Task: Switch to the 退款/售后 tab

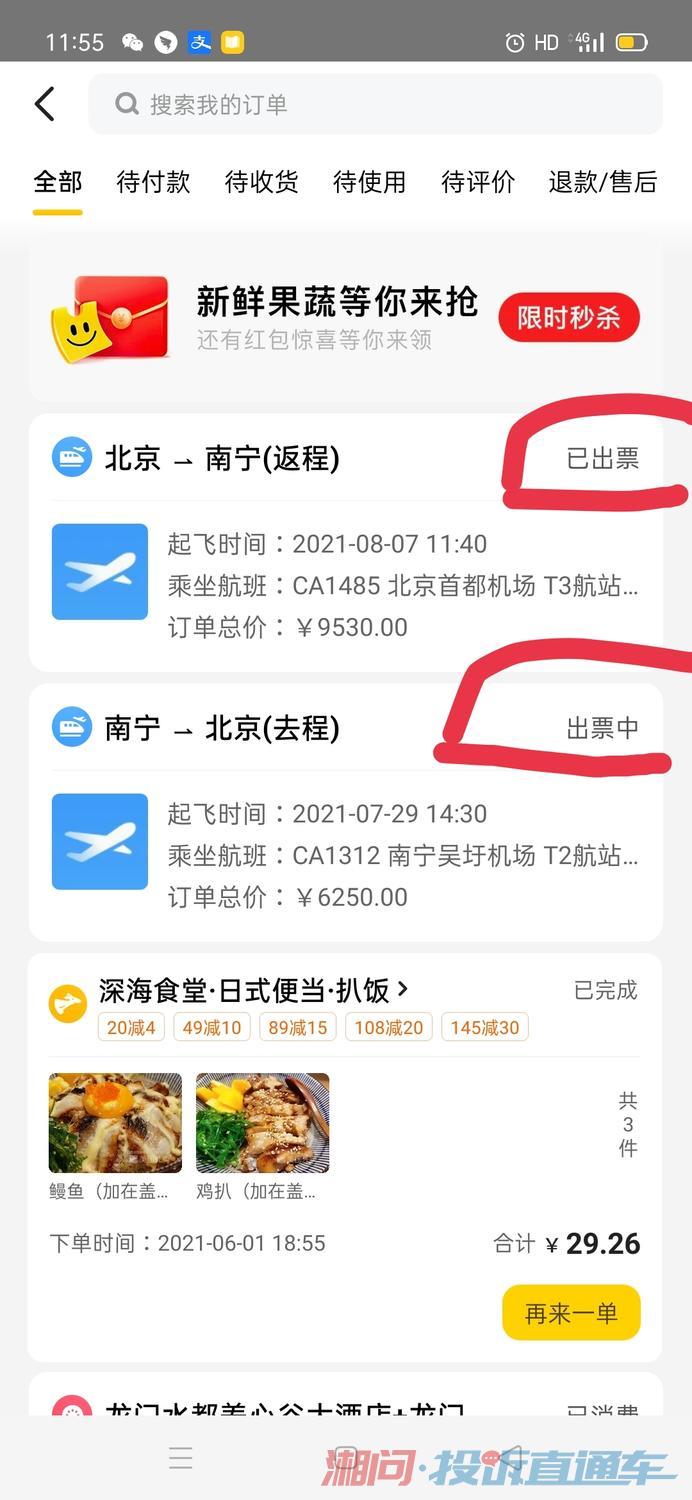Action: (x=603, y=182)
